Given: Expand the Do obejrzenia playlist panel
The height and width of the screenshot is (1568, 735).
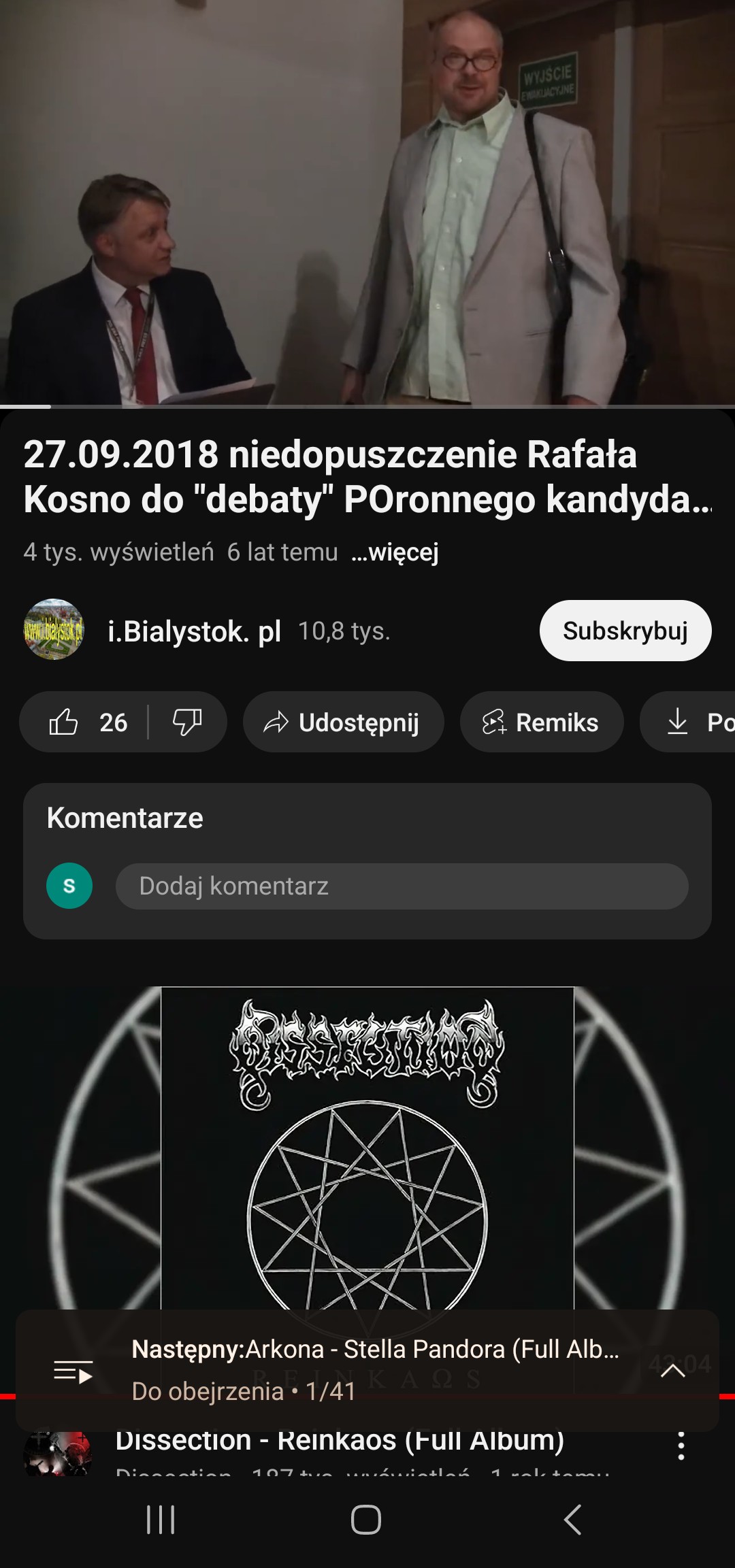Looking at the screenshot, I should pos(672,1371).
